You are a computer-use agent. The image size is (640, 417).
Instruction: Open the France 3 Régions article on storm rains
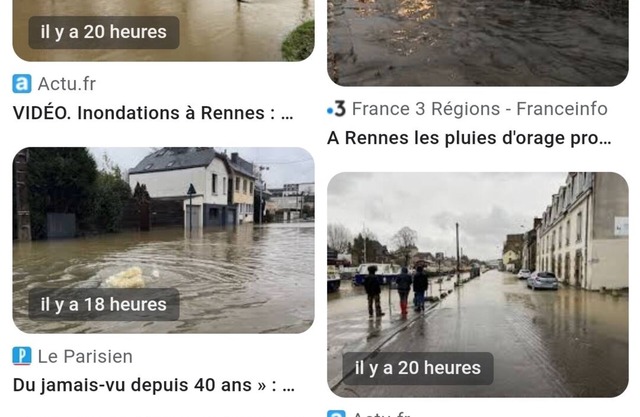pos(469,138)
